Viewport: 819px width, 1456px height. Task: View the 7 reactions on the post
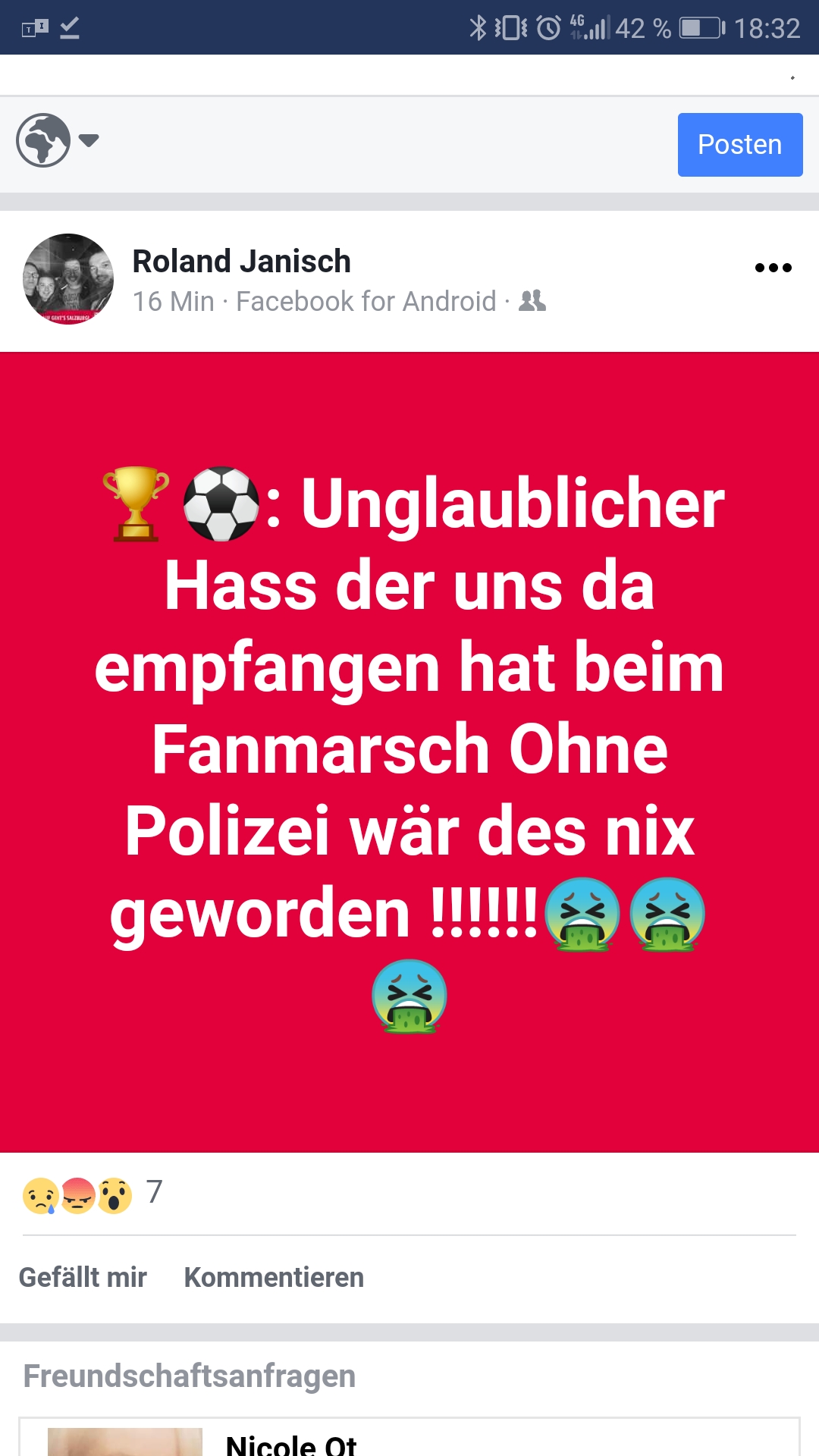[93, 1194]
